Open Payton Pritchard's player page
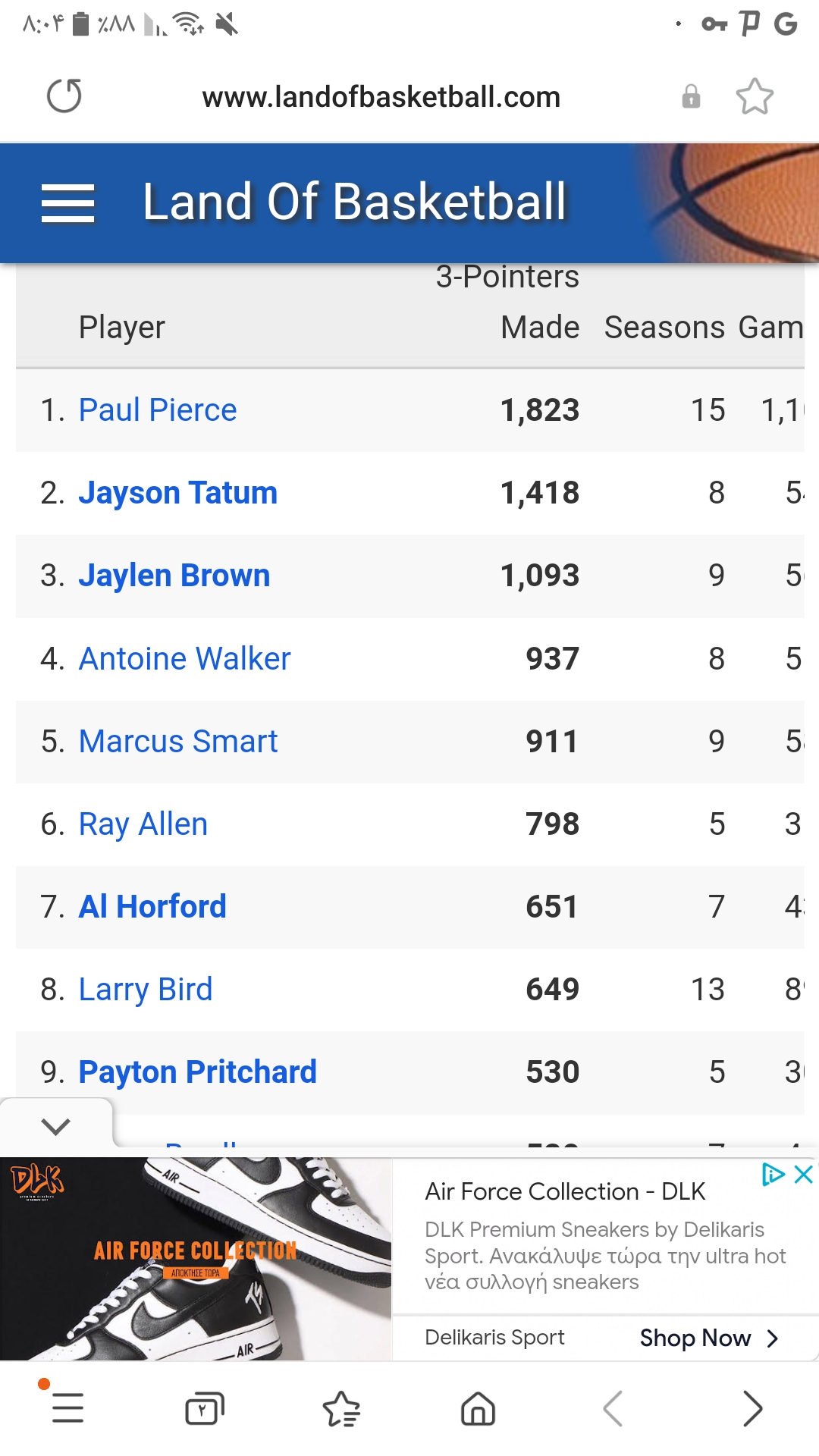The height and width of the screenshot is (1456, 819). point(198,1072)
